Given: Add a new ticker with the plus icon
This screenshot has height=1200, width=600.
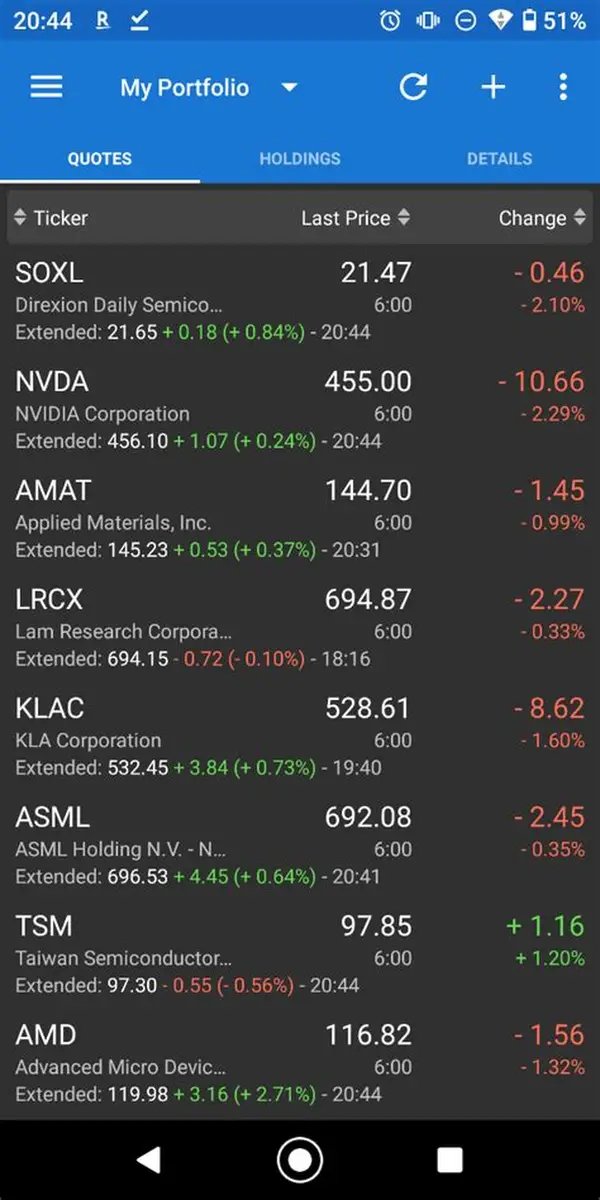Looking at the screenshot, I should tap(493, 87).
